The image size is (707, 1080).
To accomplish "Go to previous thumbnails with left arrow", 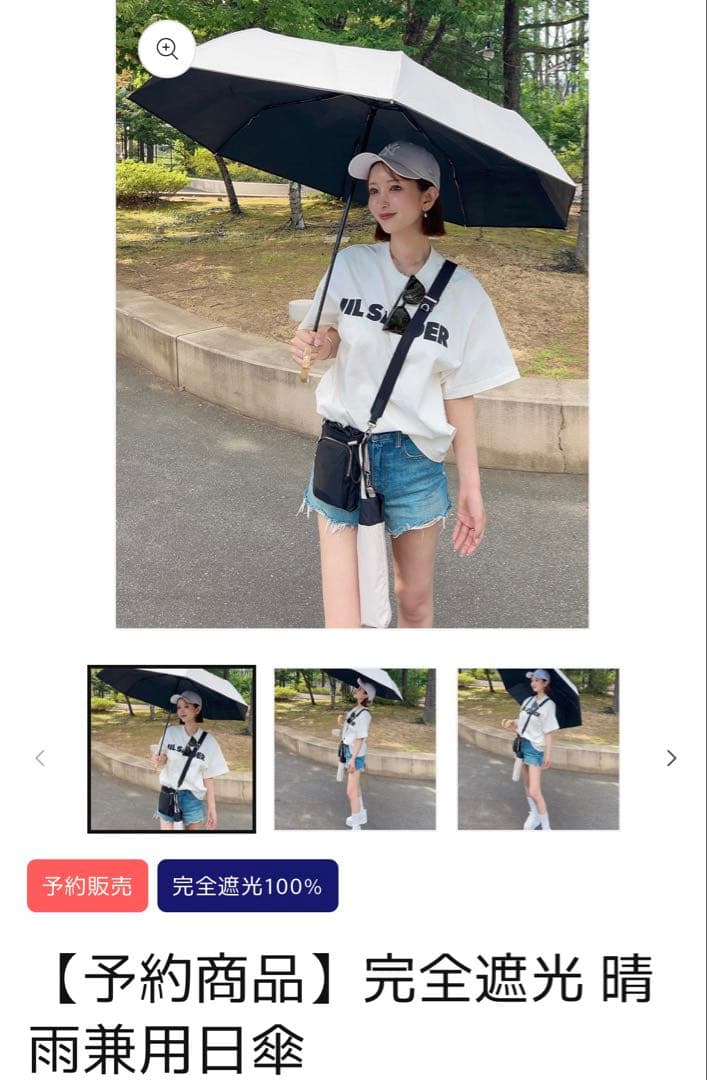I will [x=40, y=758].
